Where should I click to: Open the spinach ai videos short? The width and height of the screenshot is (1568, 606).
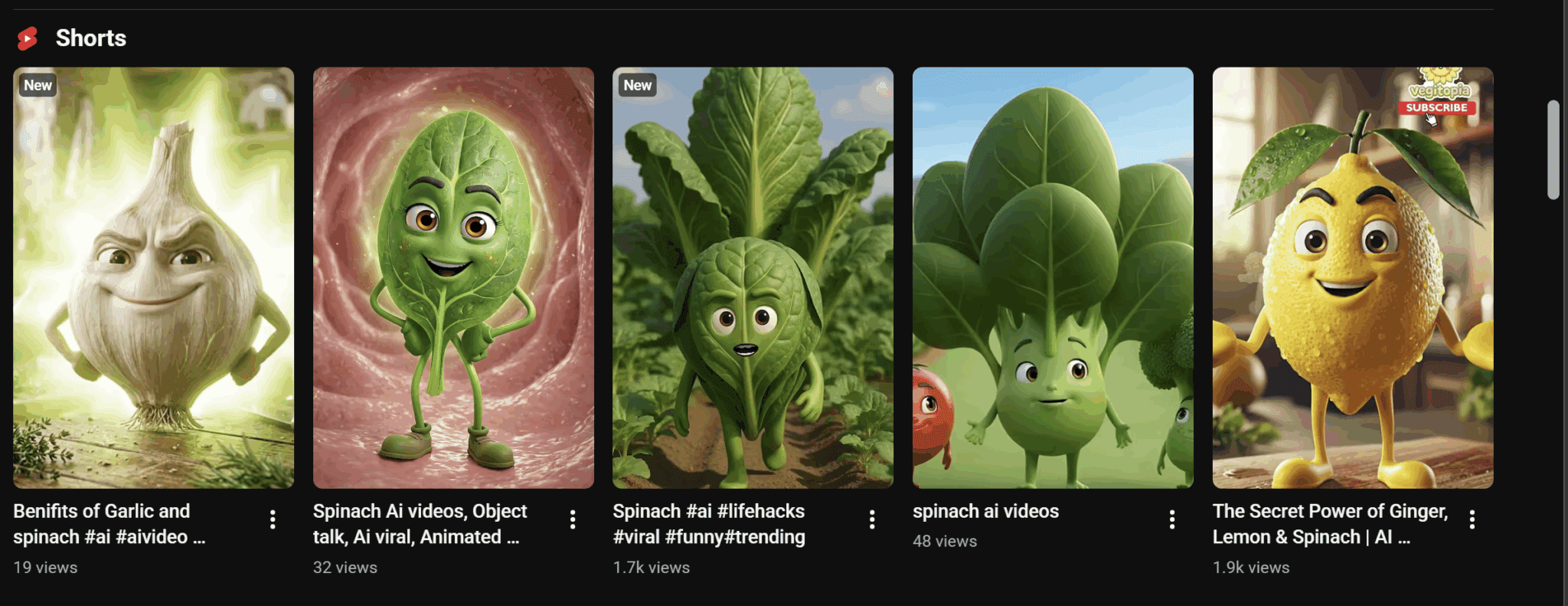pyautogui.click(x=1053, y=277)
